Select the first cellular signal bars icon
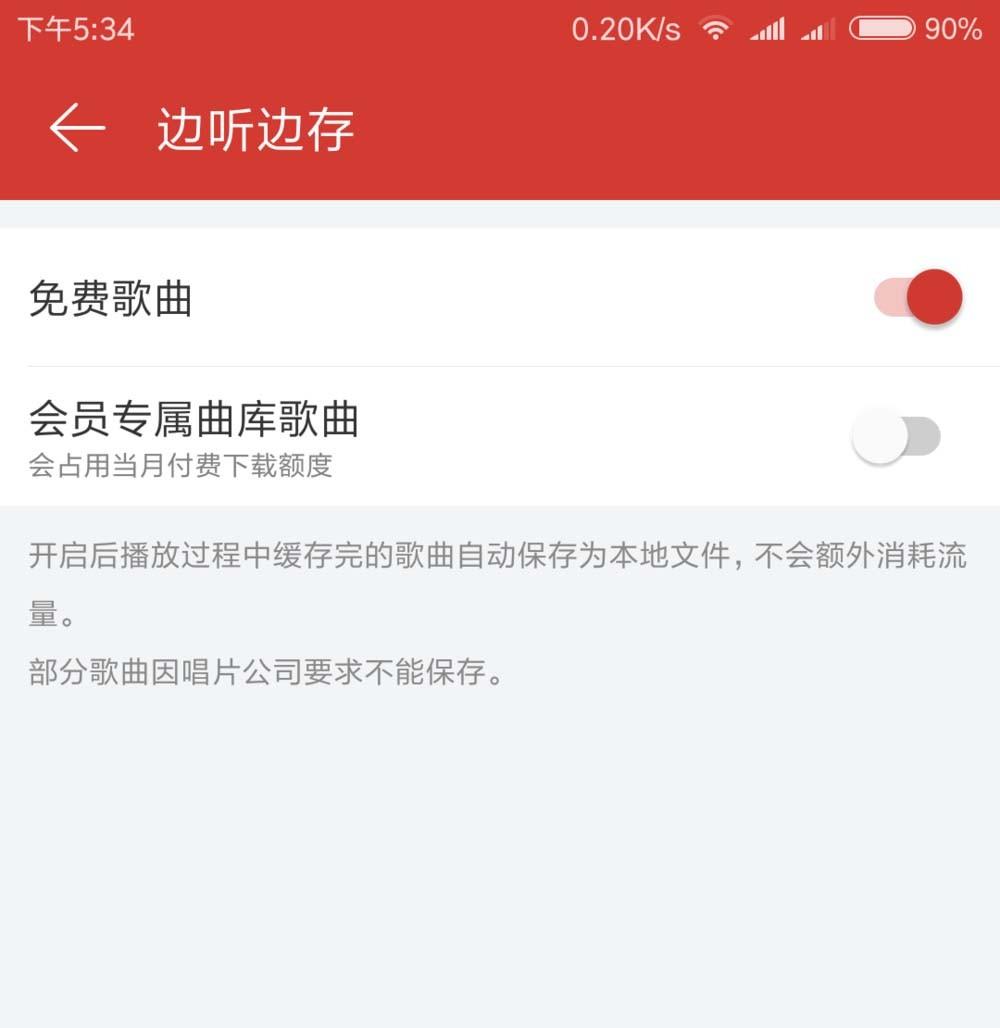Screen dimensions: 1000x1028 (x=767, y=28)
